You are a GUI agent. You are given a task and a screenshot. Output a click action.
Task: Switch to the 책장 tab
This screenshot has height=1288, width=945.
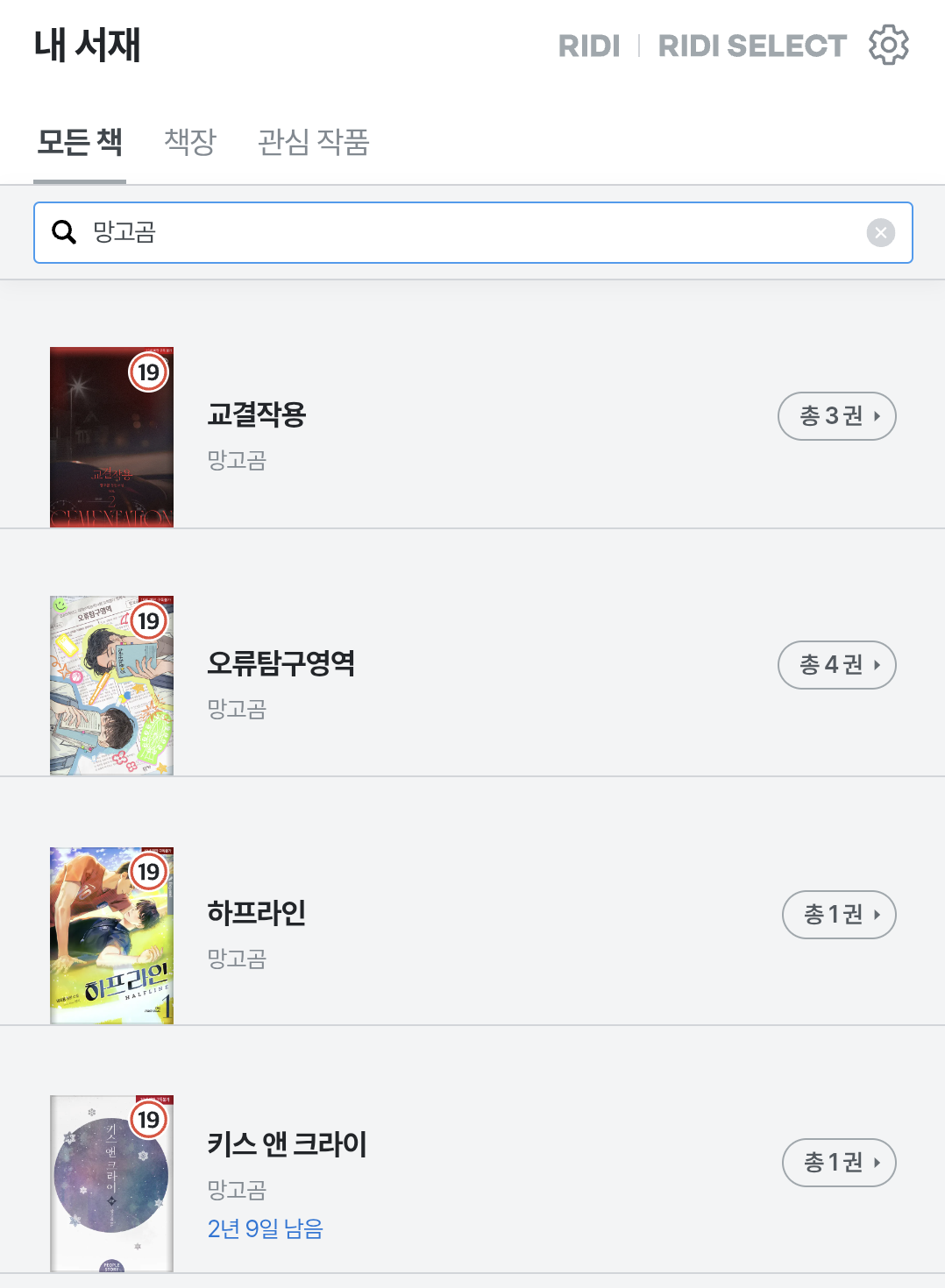tap(190, 142)
